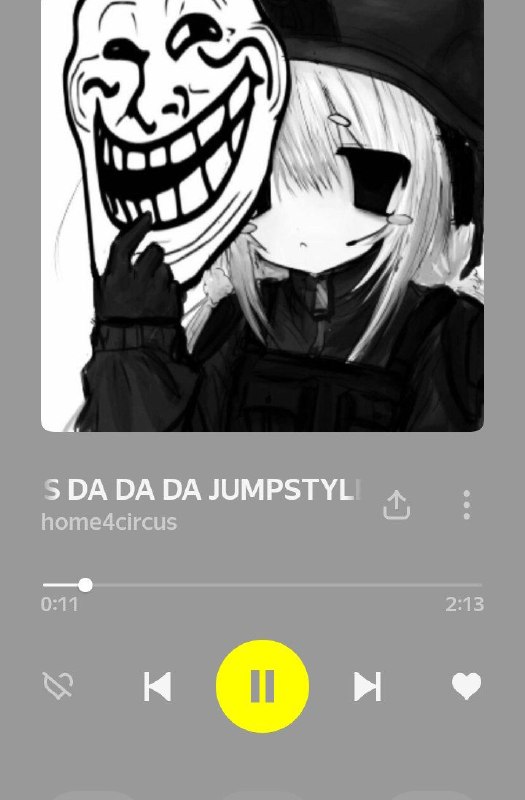Tap the filled heart to unlike
The width and height of the screenshot is (525, 800).
click(466, 686)
